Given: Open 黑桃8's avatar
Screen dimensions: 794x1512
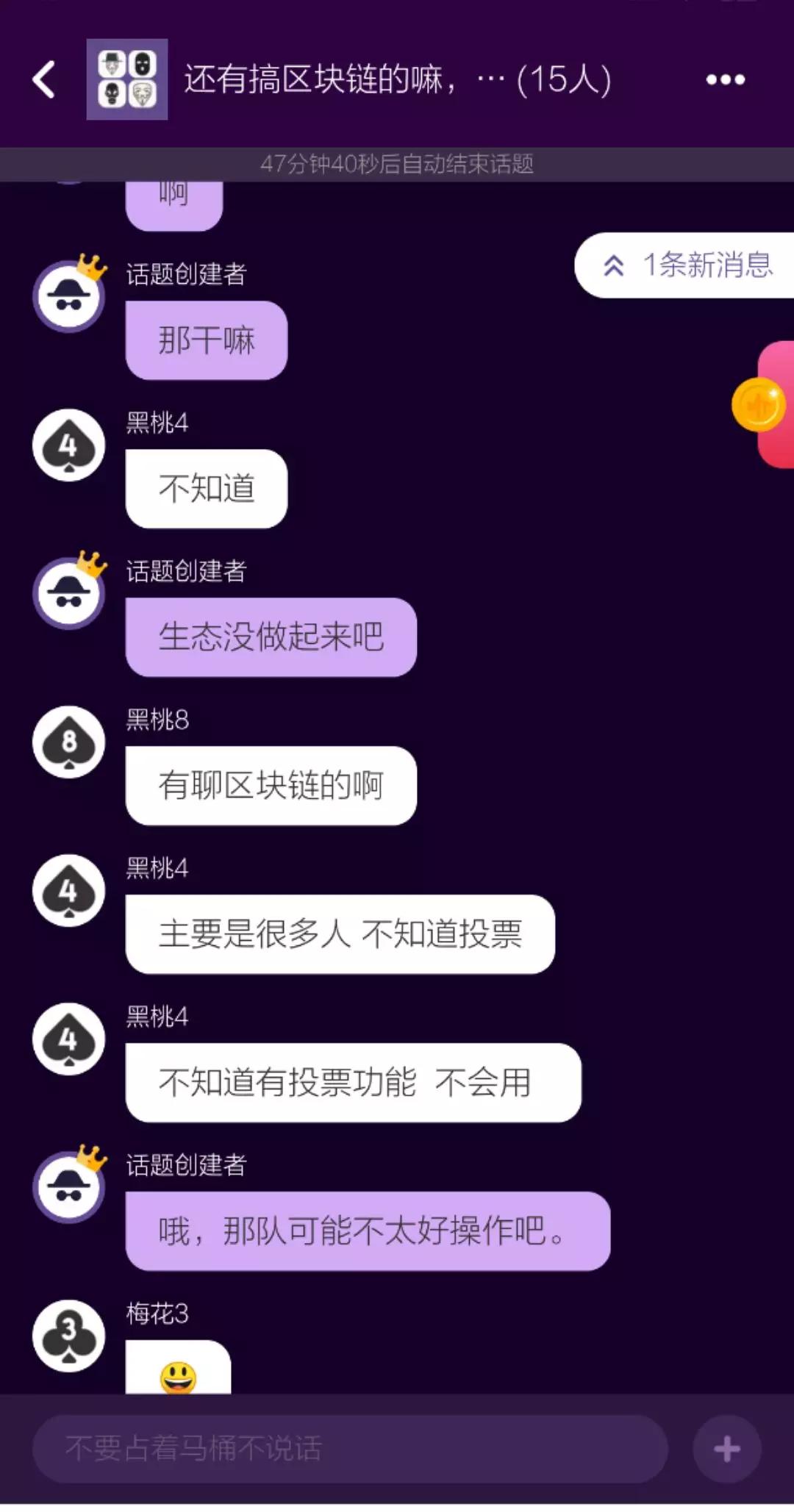Looking at the screenshot, I should [x=69, y=742].
